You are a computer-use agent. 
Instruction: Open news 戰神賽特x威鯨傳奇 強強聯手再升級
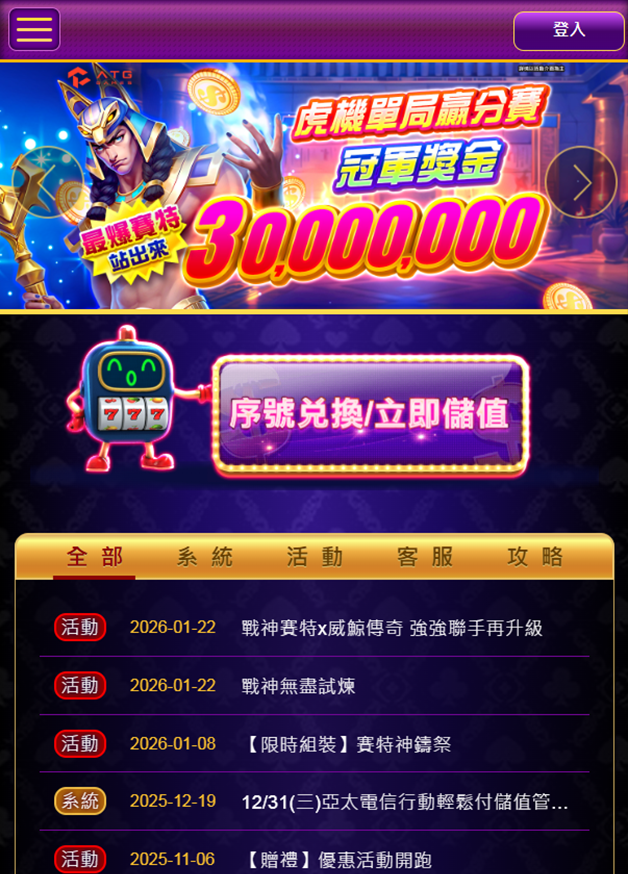[392, 628]
